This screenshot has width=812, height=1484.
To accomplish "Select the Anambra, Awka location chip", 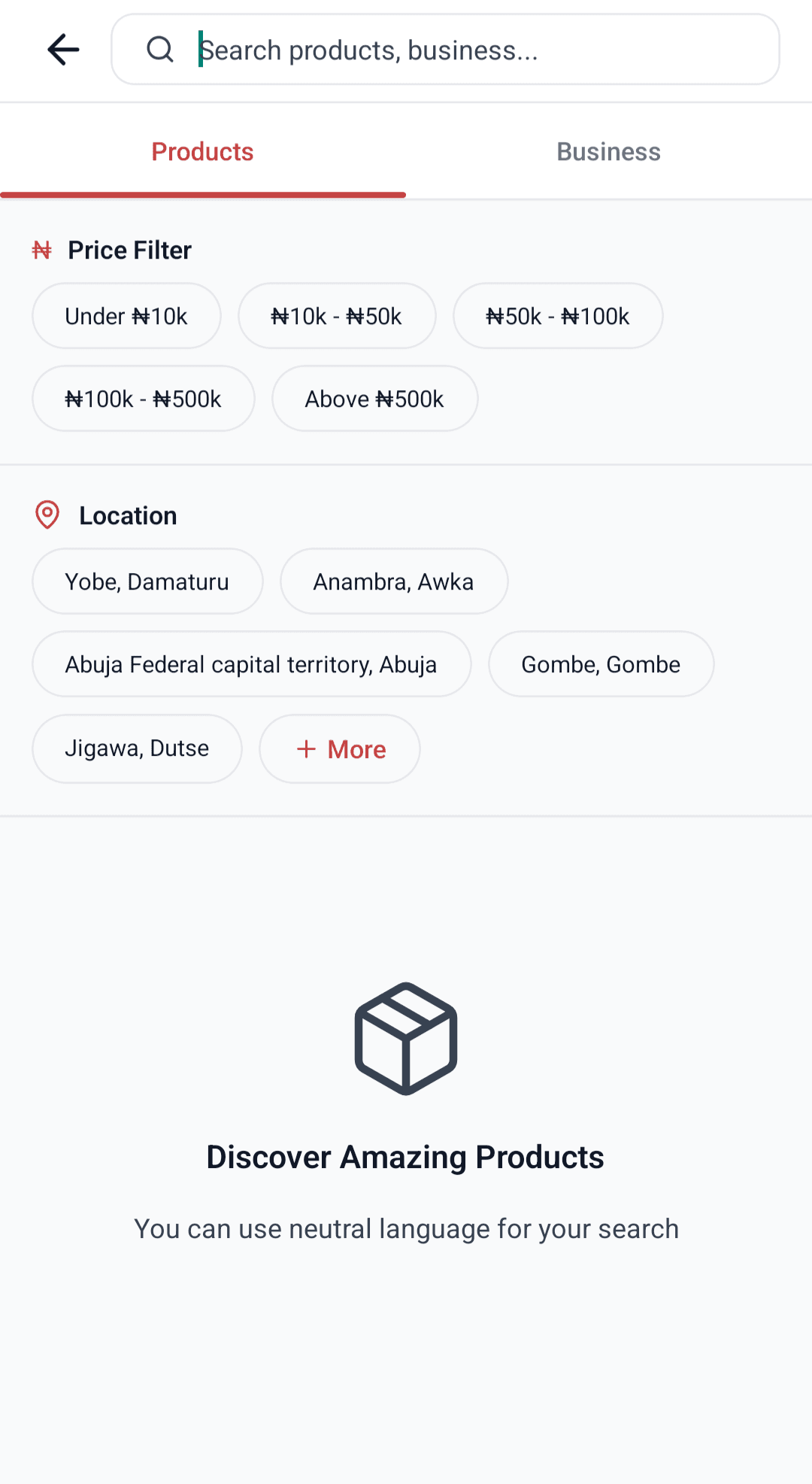I will click(x=394, y=581).
